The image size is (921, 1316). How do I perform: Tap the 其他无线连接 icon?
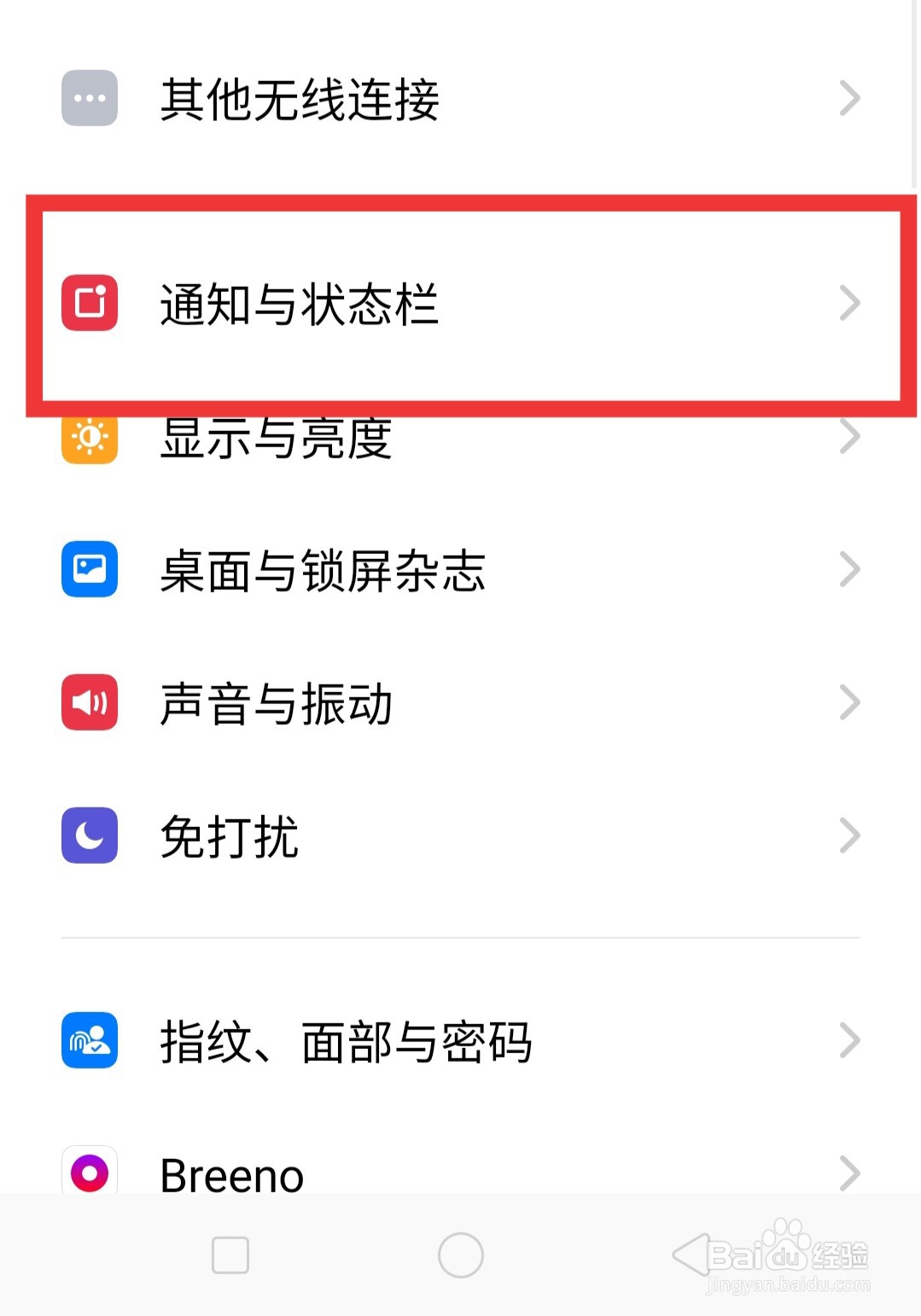pyautogui.click(x=88, y=98)
